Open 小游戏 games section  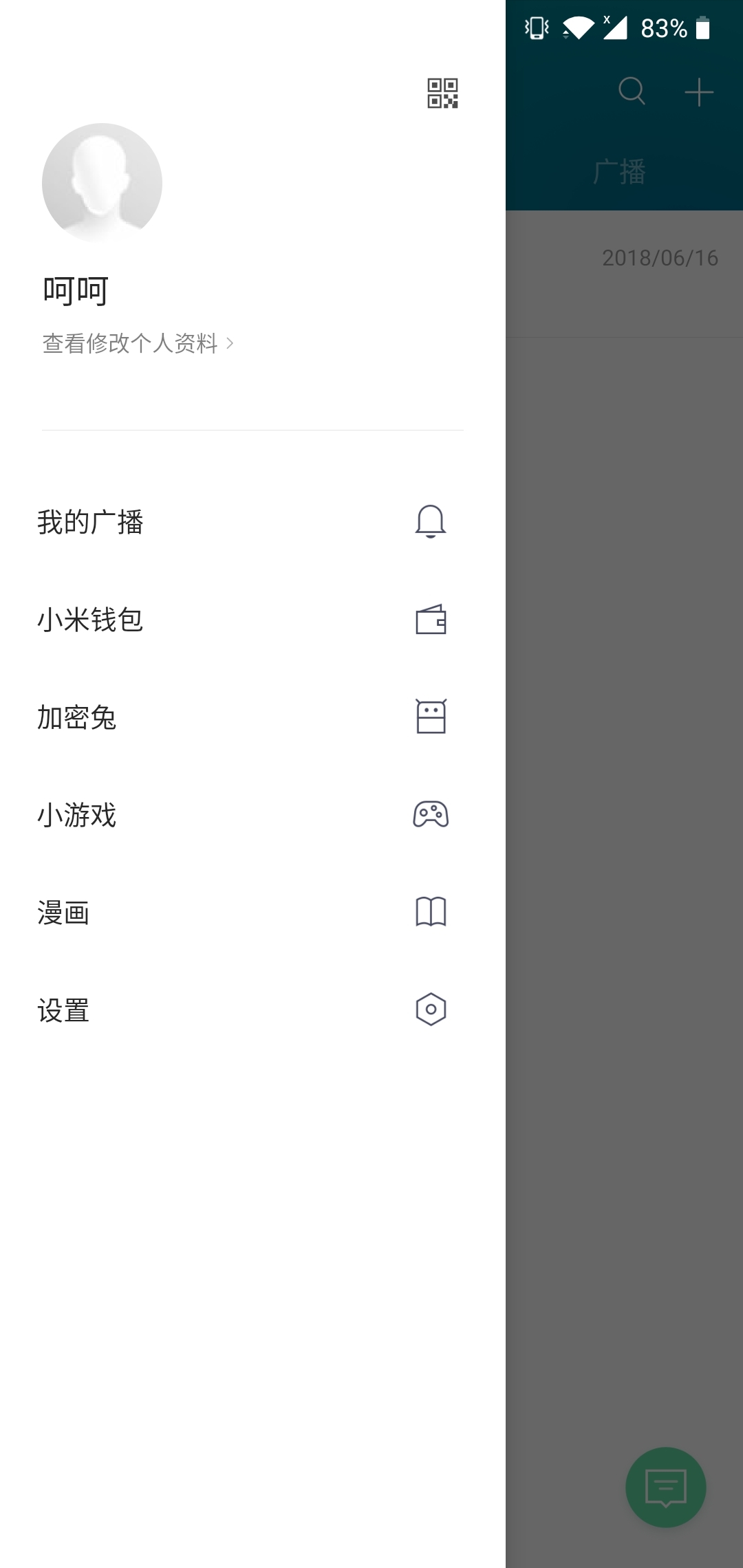[241, 815]
